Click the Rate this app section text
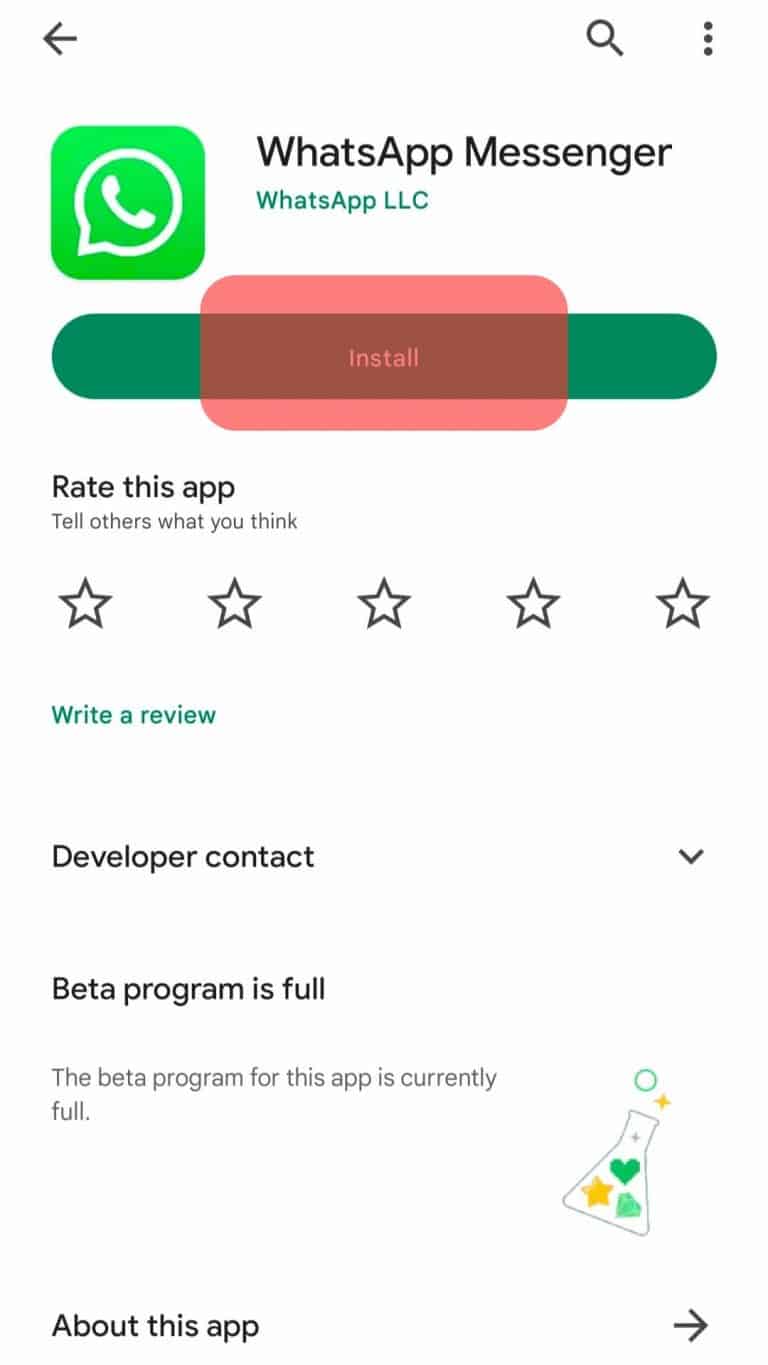Viewport: 768px width, 1365px height. click(x=143, y=487)
